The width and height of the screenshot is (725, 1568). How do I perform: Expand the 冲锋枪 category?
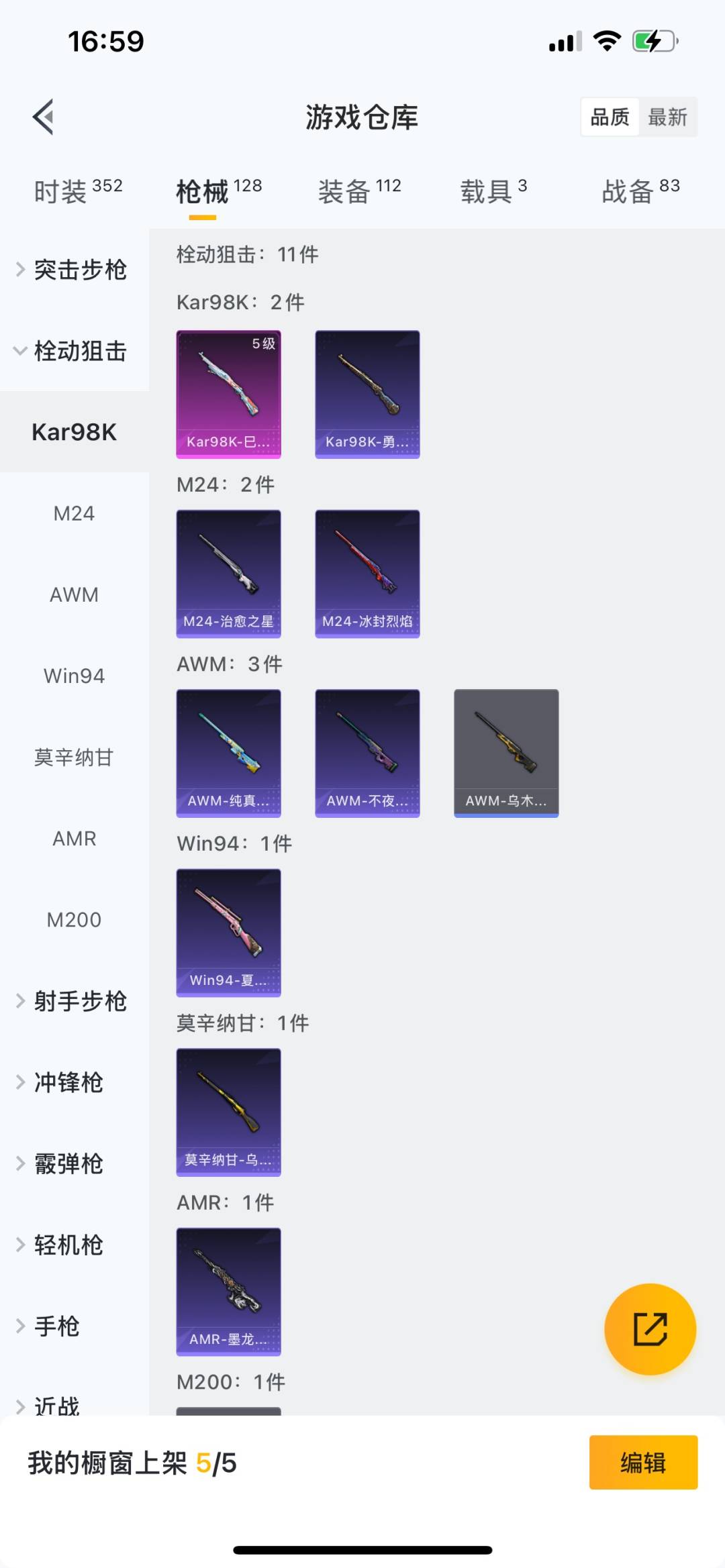[x=75, y=1082]
